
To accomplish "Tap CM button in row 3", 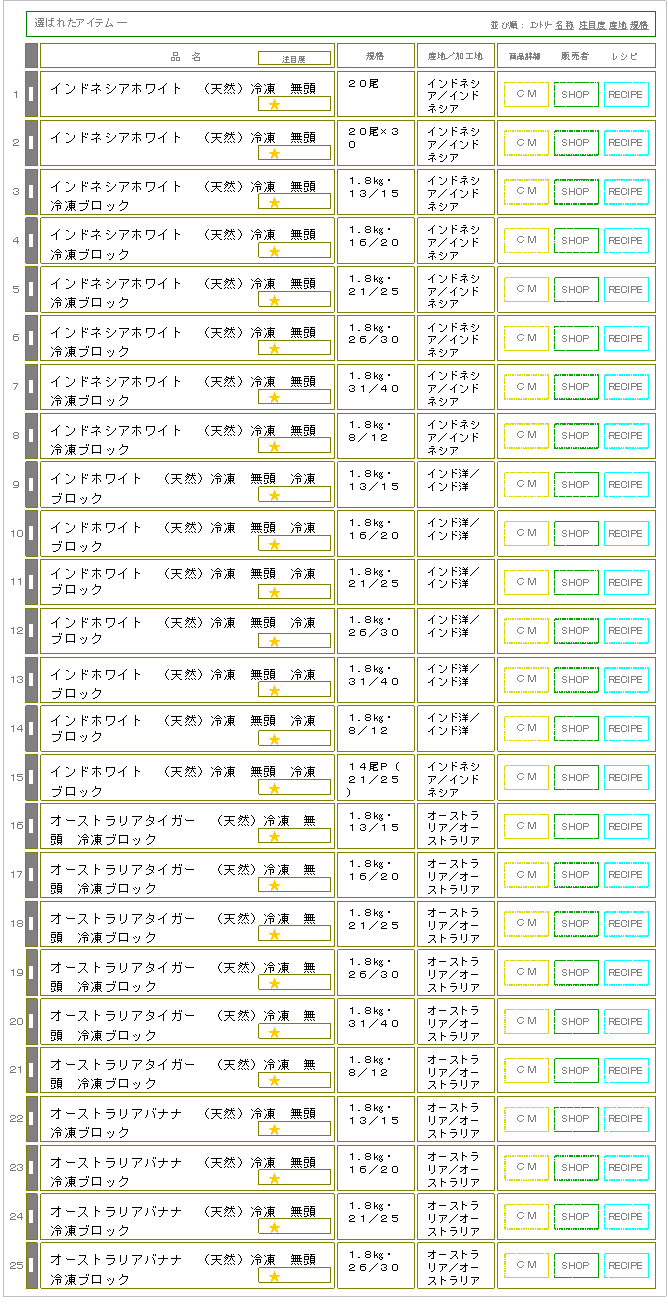I will click(x=526, y=192).
